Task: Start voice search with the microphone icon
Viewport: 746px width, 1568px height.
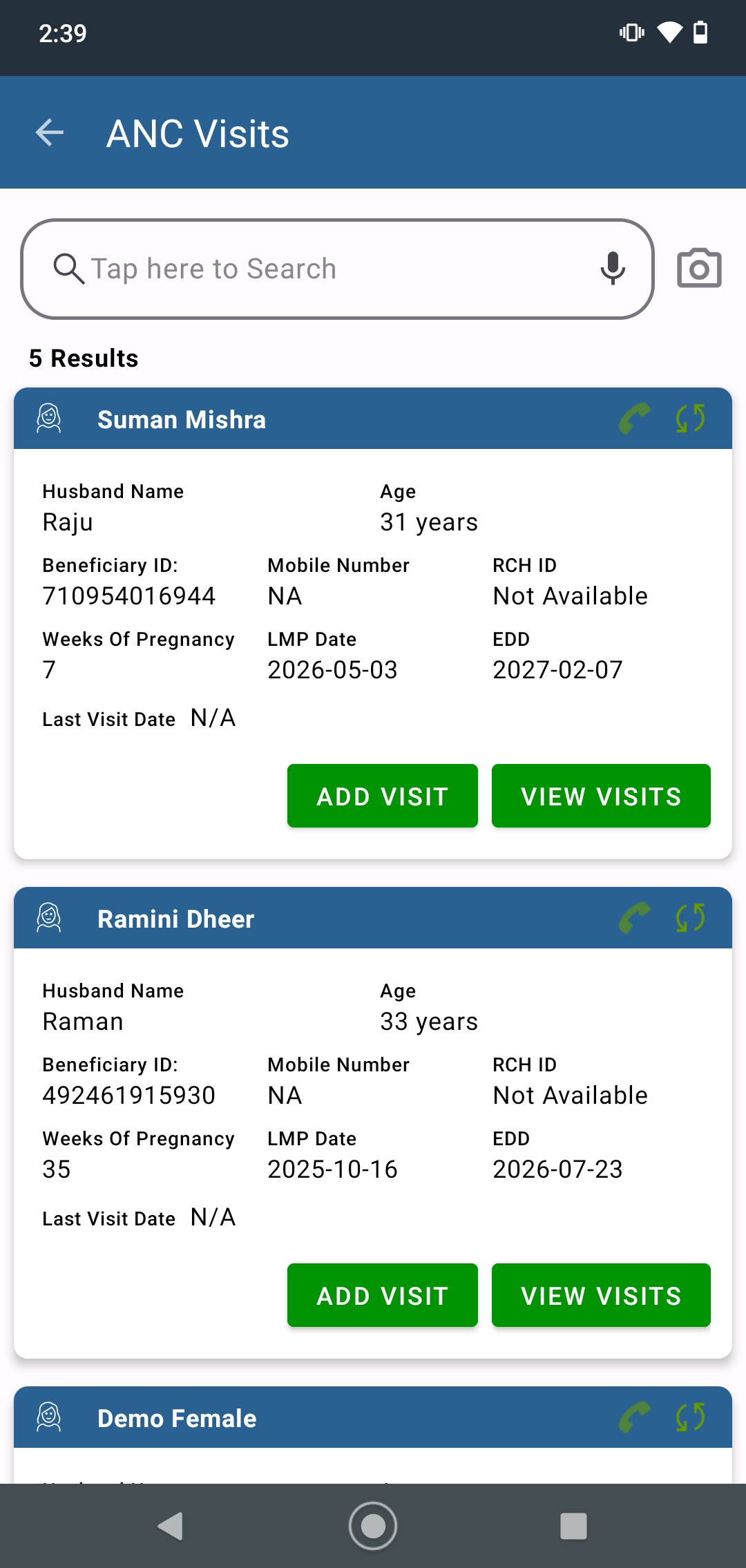Action: pyautogui.click(x=613, y=269)
